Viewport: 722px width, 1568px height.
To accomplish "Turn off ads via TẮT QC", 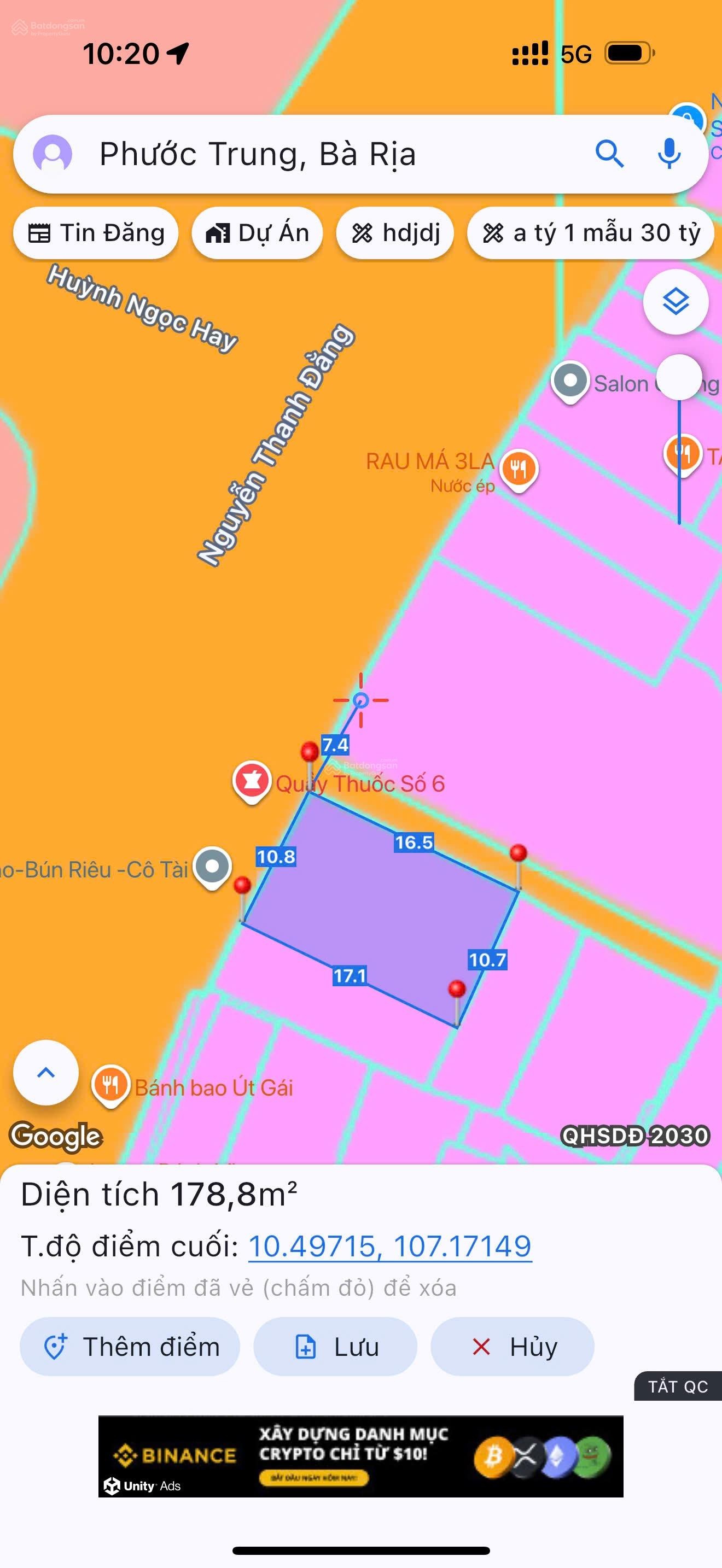I will point(678,1386).
